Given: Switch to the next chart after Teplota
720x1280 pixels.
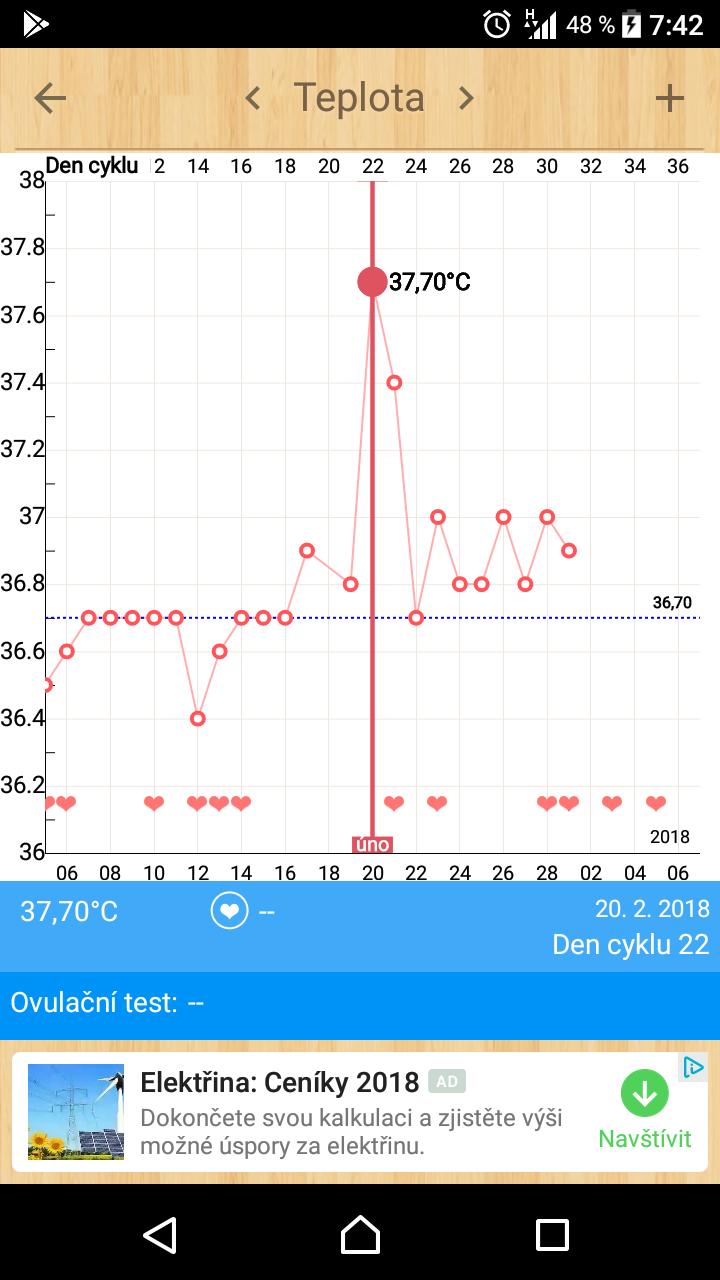Looking at the screenshot, I should [x=466, y=98].
